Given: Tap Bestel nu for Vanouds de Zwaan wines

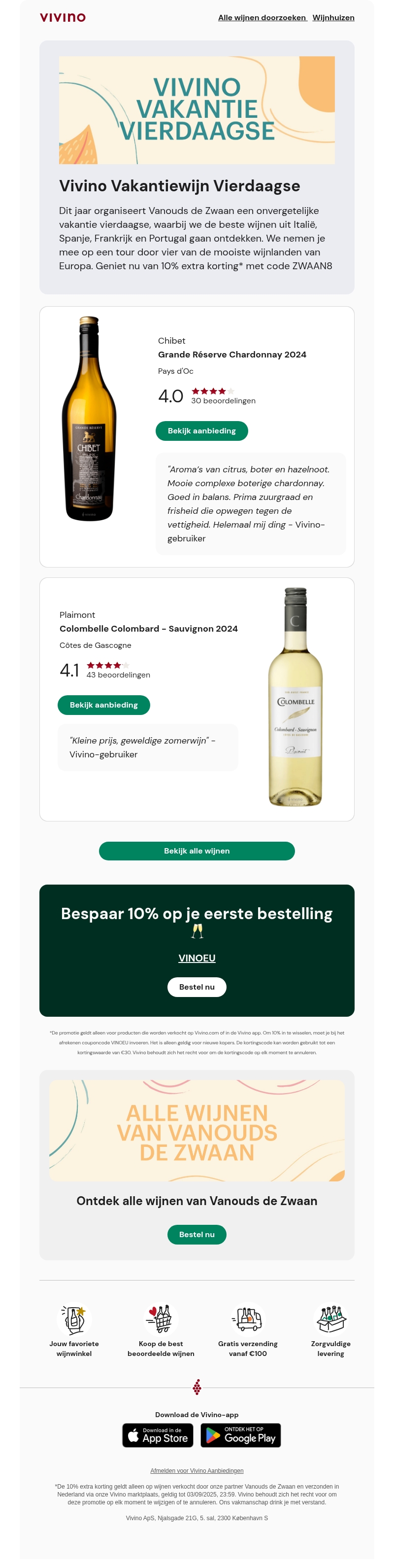Looking at the screenshot, I should [x=197, y=1235].
